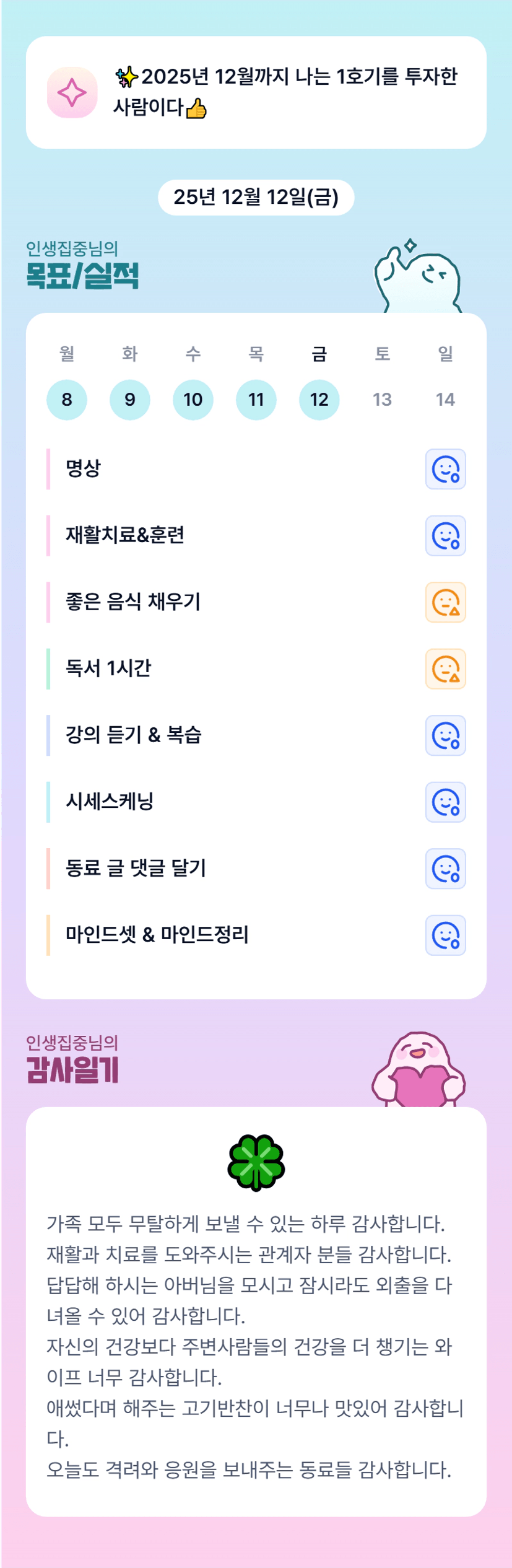Tap the status face icon for 명상

coord(445,469)
